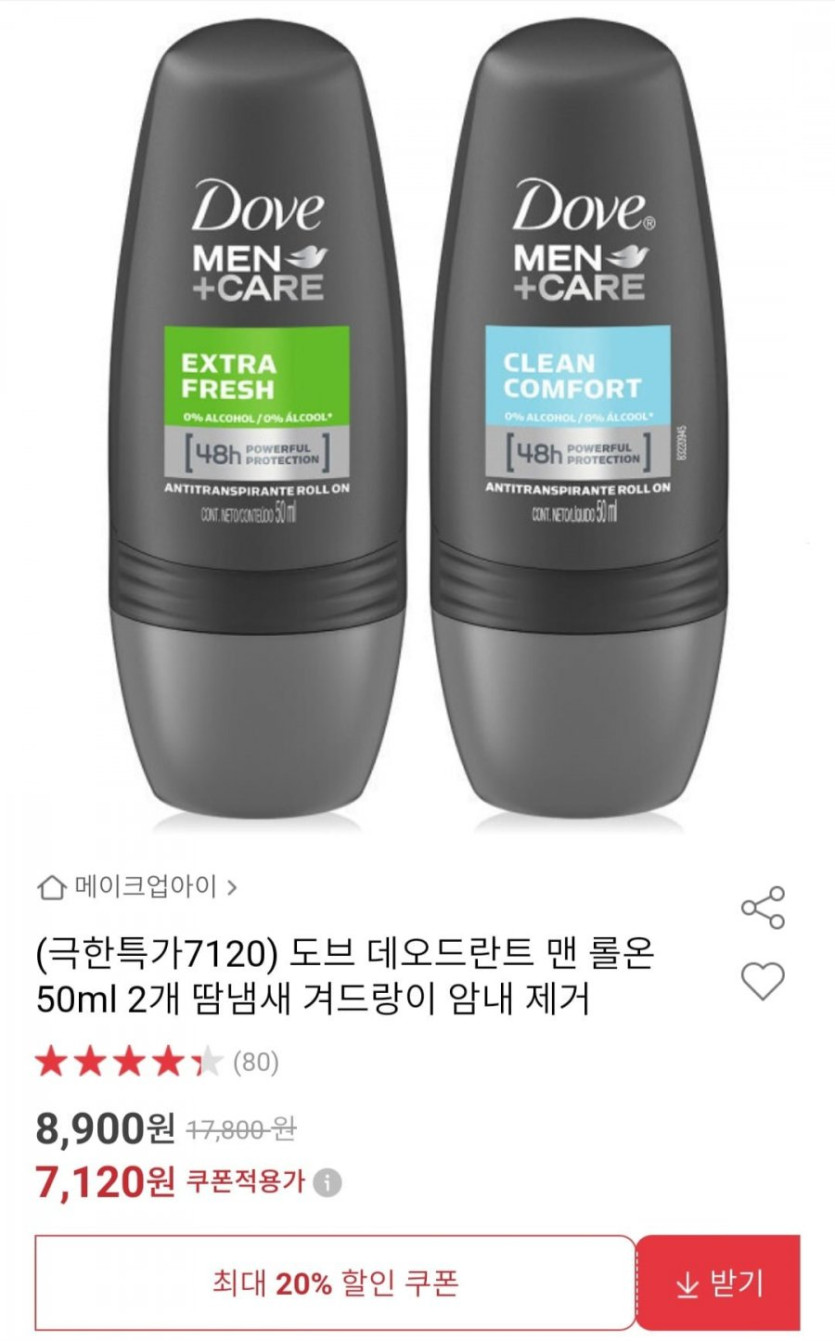Open the 최대 20% 할인 쿠폰 banner
The width and height of the screenshot is (835, 1341).
tap(335, 1283)
